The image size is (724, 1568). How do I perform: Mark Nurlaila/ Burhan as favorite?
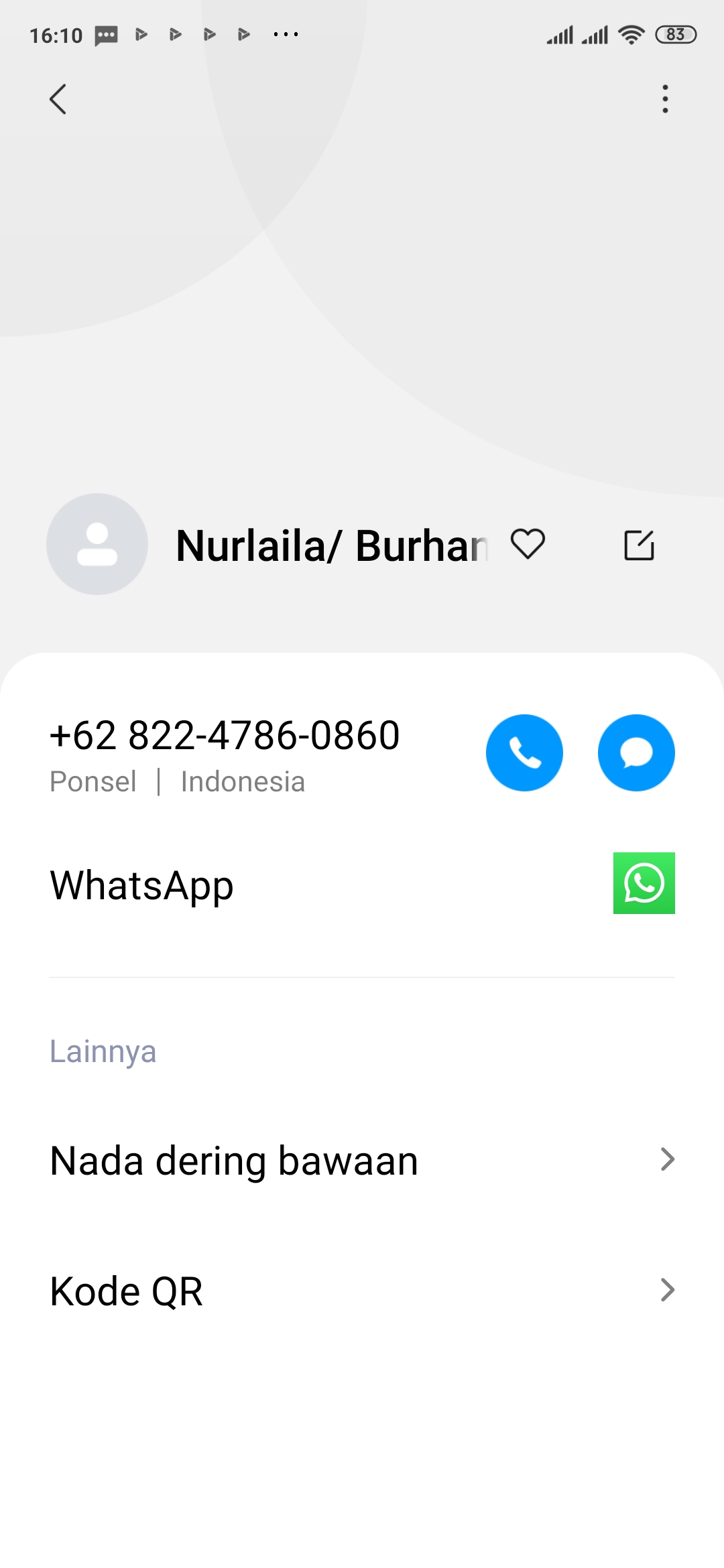[x=528, y=544]
